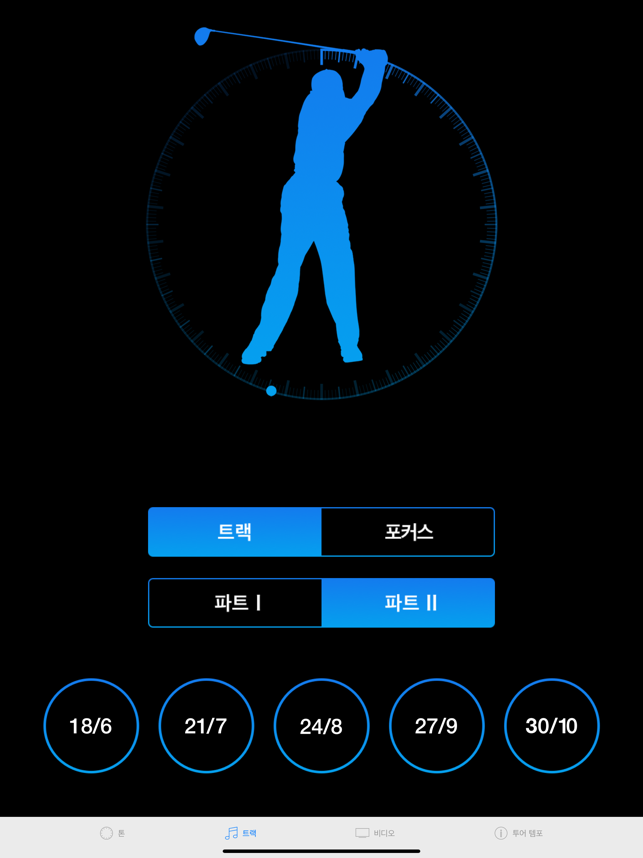Select 파트 I option

235,603
